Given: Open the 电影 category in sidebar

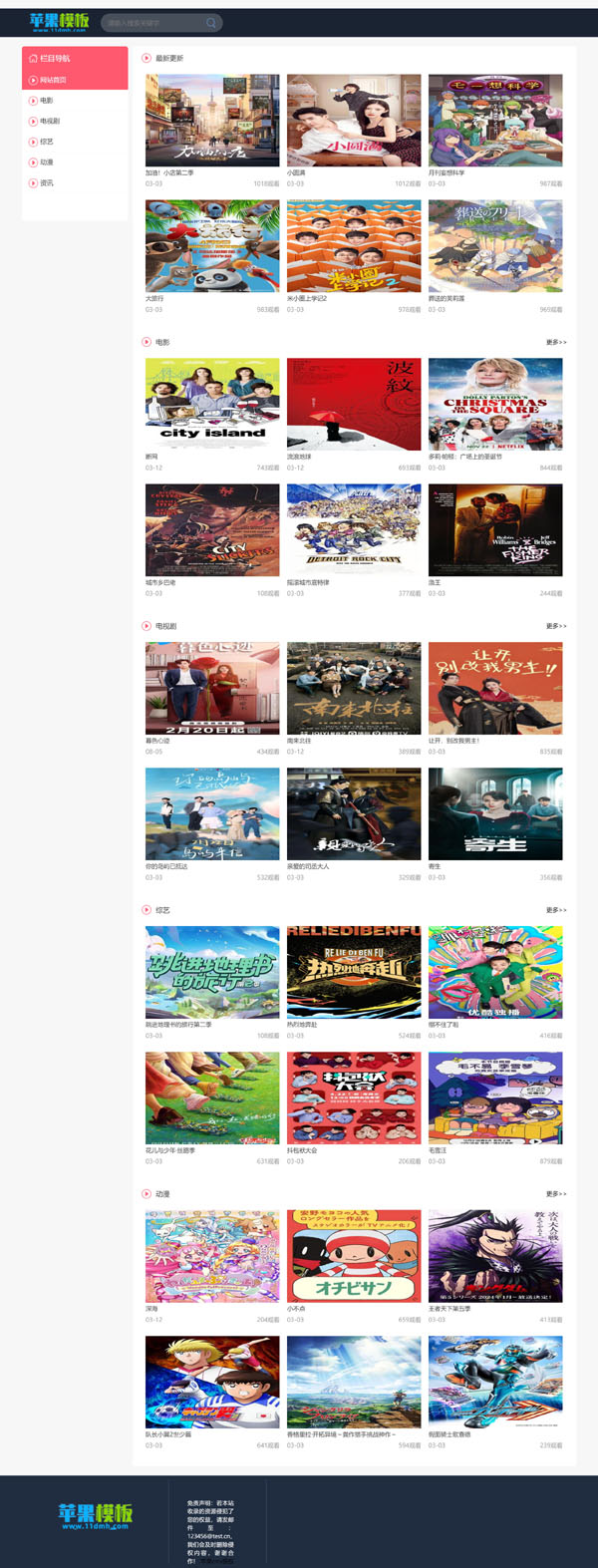Looking at the screenshot, I should [46, 101].
